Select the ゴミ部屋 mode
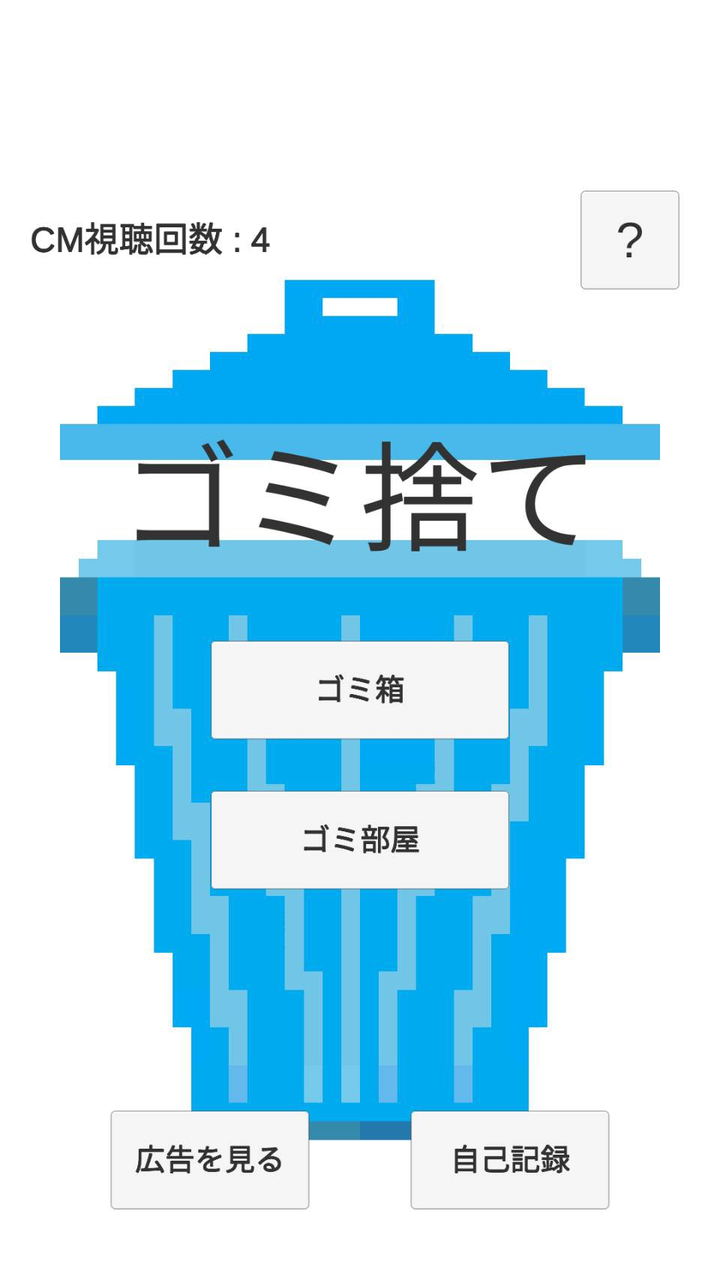720x1280 pixels. pyautogui.click(x=360, y=840)
